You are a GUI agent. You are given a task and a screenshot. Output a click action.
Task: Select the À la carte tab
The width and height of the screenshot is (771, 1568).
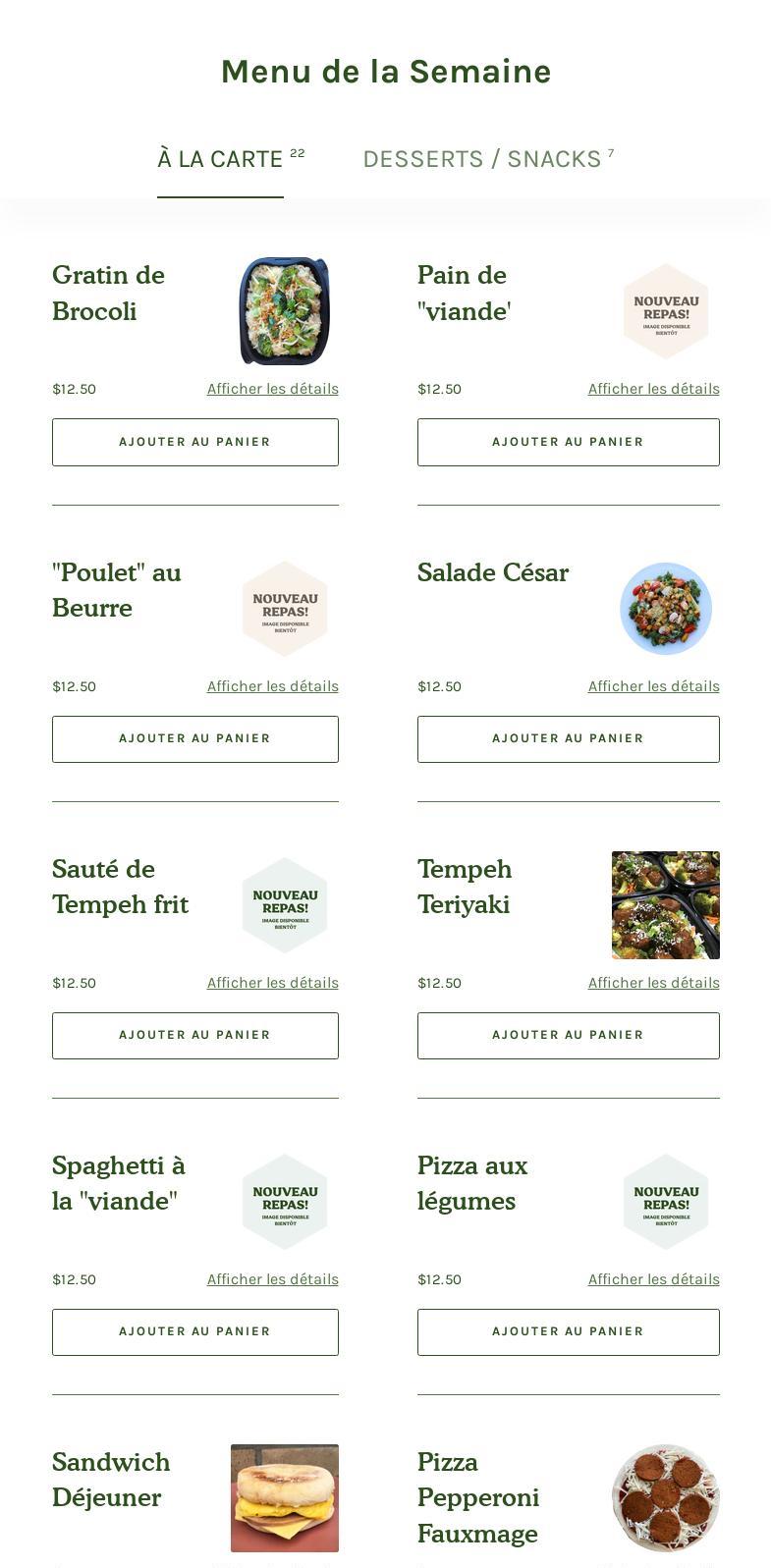pos(220,159)
